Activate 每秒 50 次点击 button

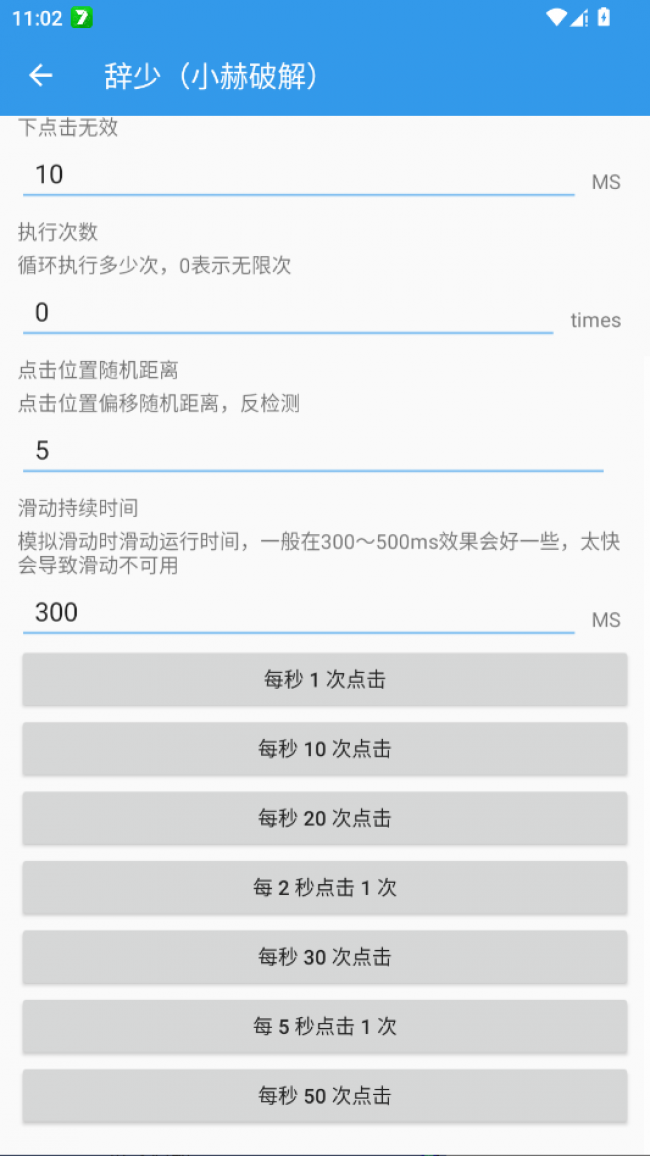325,1096
